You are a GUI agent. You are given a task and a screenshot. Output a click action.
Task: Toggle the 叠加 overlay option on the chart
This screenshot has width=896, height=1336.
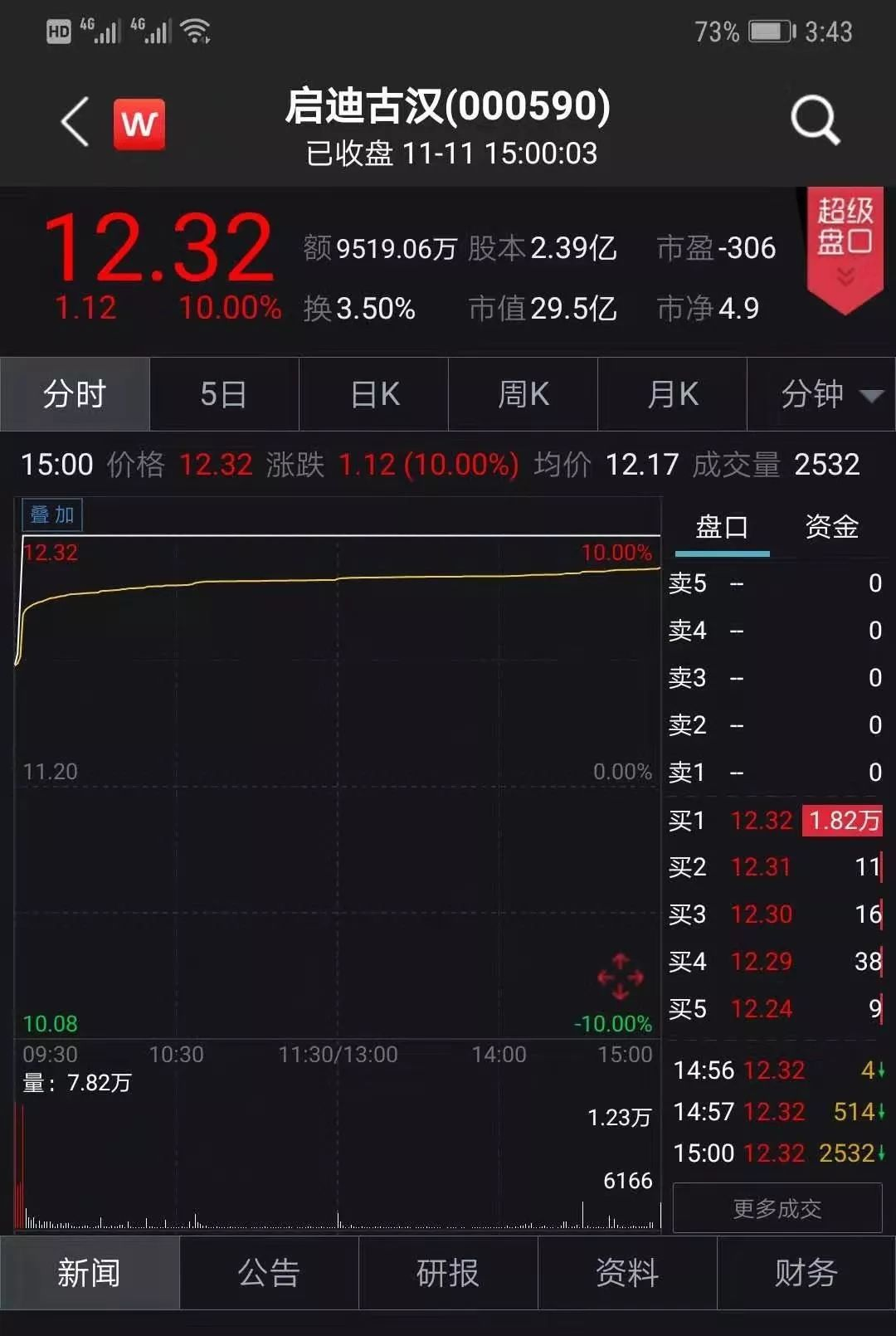pyautogui.click(x=51, y=514)
